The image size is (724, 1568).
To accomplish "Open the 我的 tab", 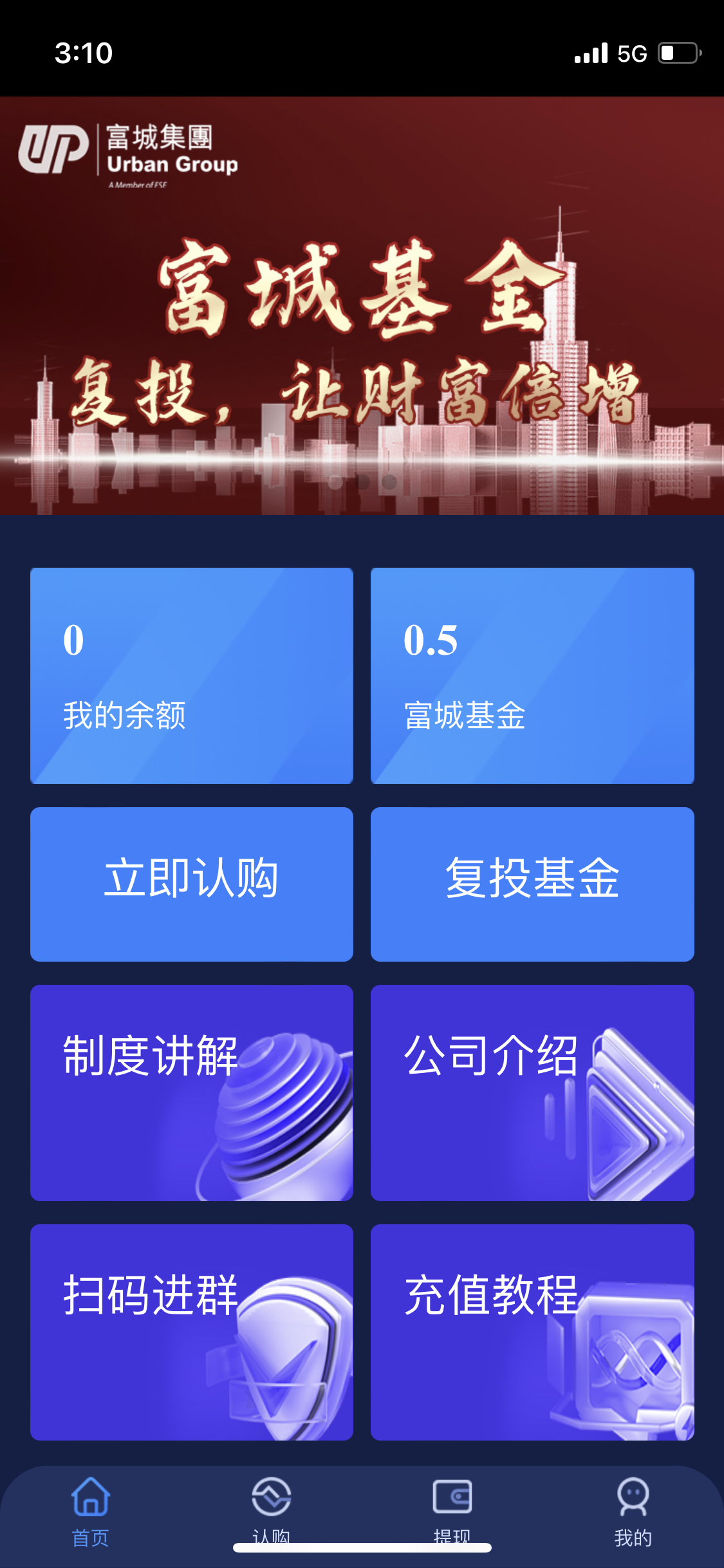I will pos(633,1509).
